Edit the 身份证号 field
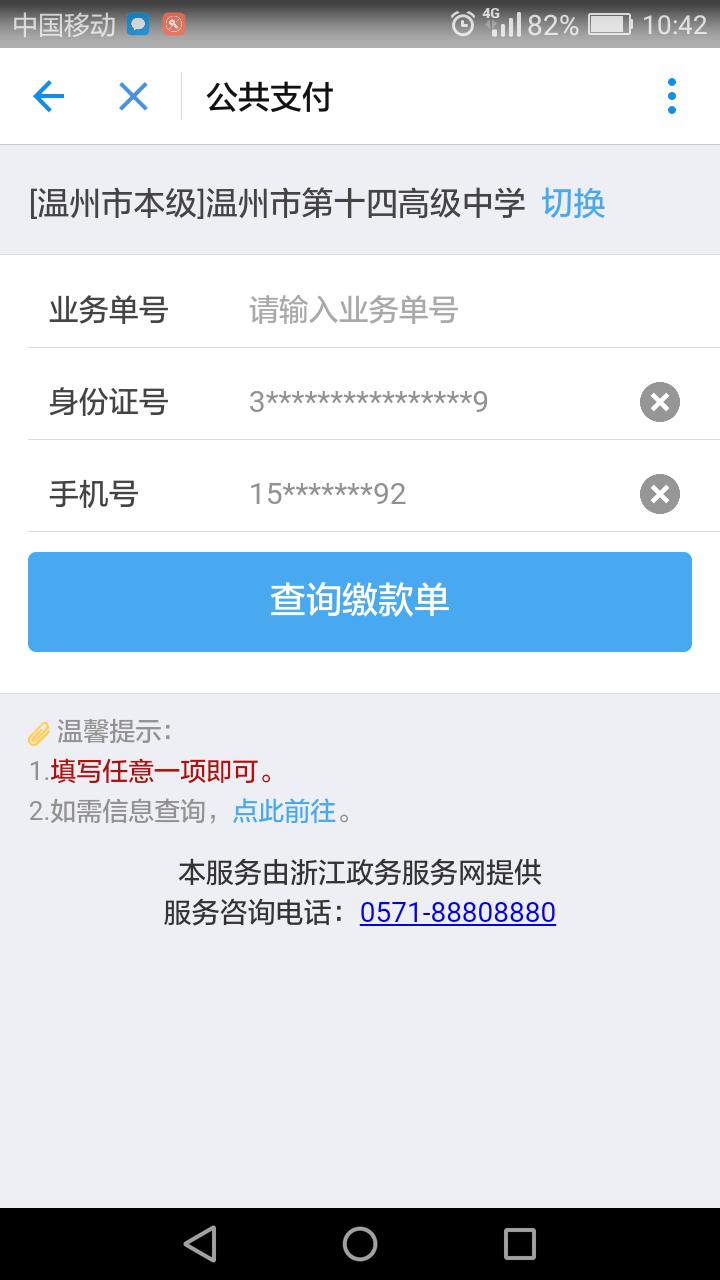 click(x=435, y=402)
